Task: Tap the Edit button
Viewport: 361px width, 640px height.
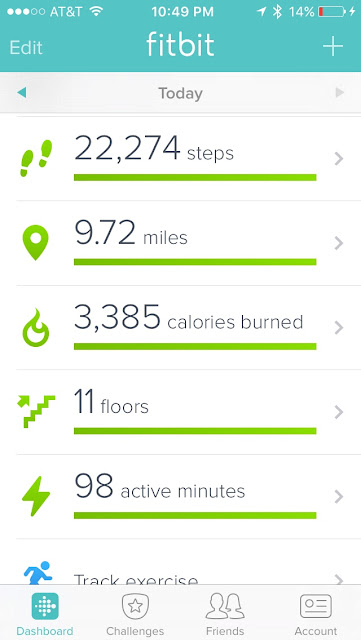Action: pos(26,48)
